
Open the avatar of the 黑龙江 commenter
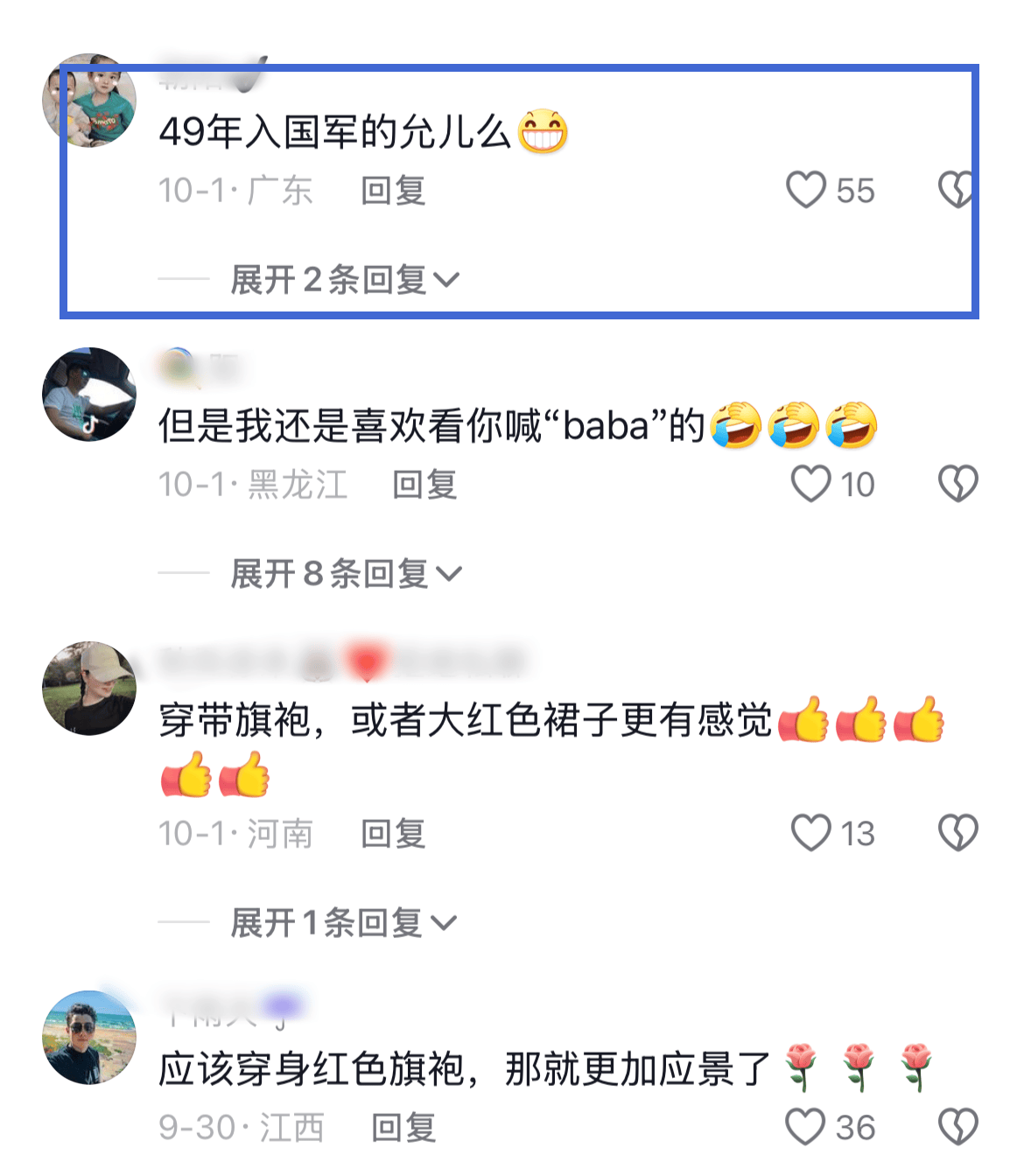tap(89, 394)
